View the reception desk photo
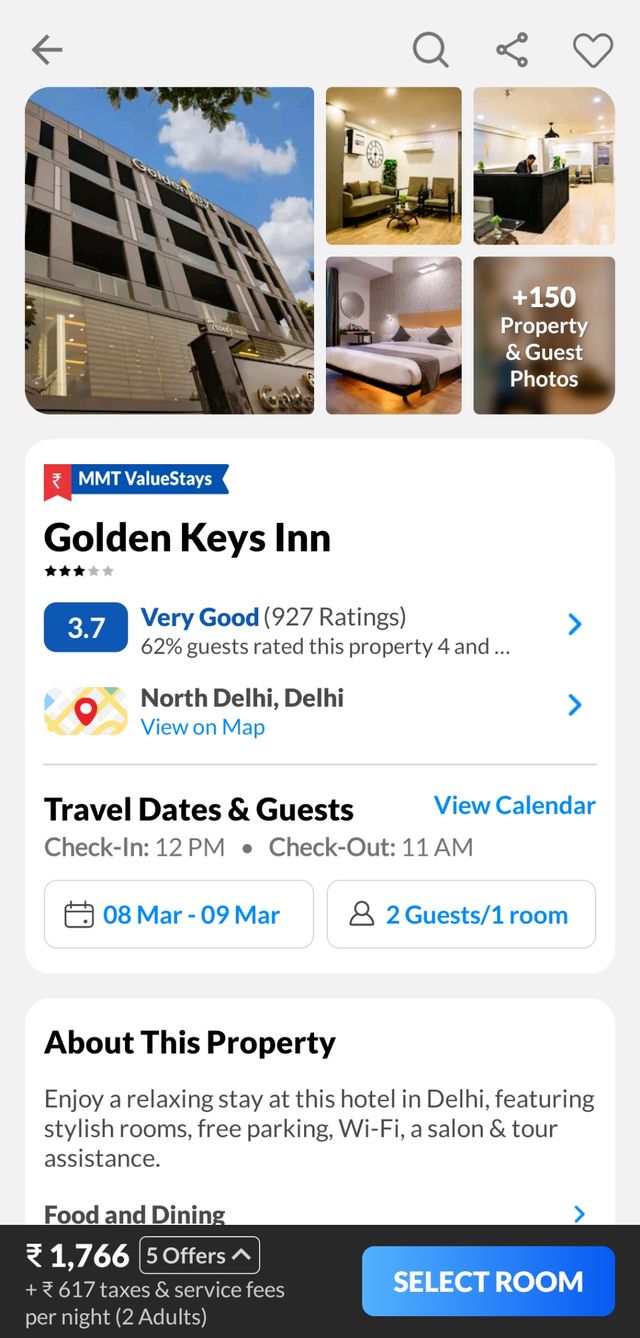Viewport: 640px width, 1338px height. pos(544,165)
